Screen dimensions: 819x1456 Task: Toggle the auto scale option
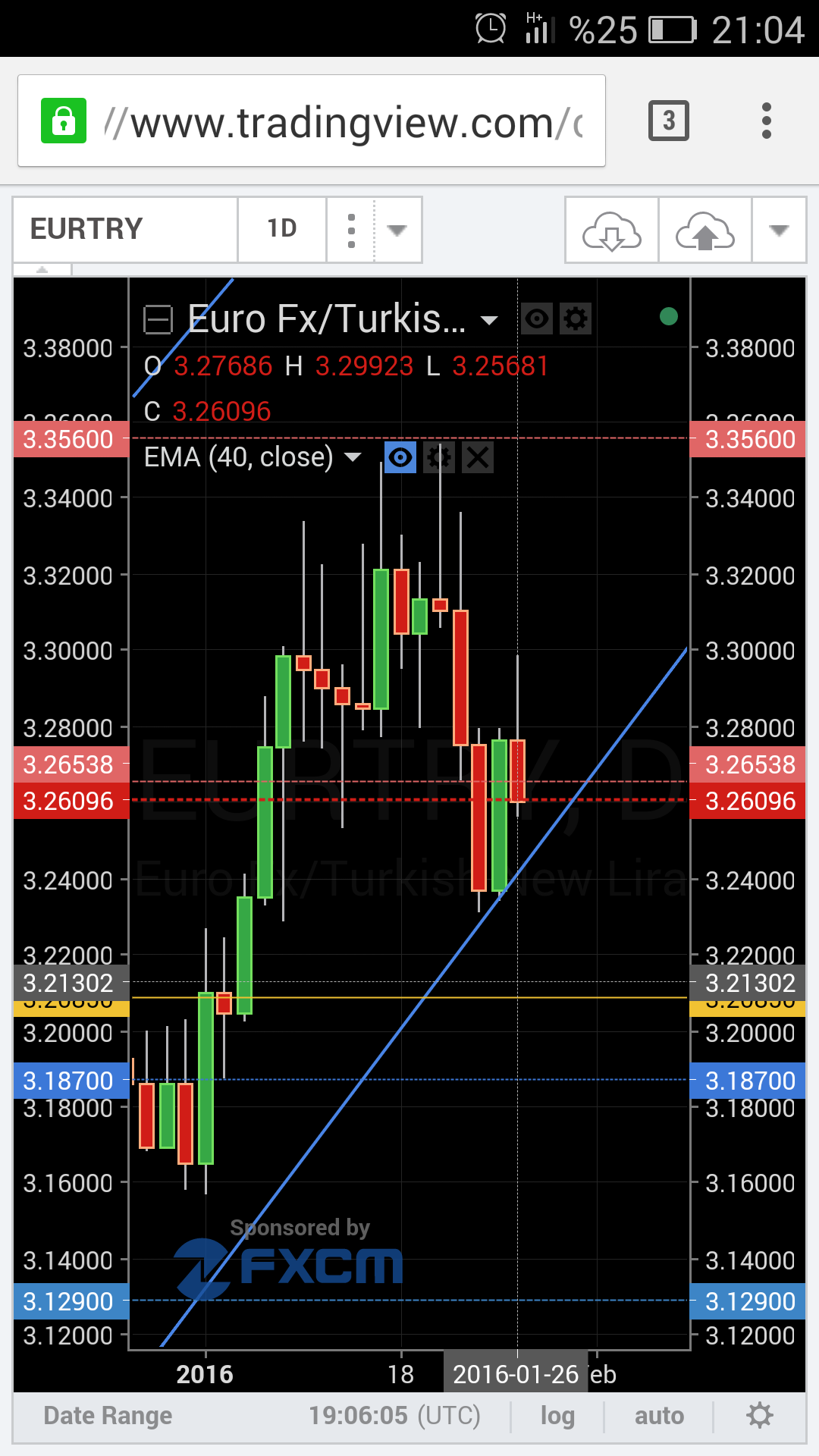point(659,1416)
